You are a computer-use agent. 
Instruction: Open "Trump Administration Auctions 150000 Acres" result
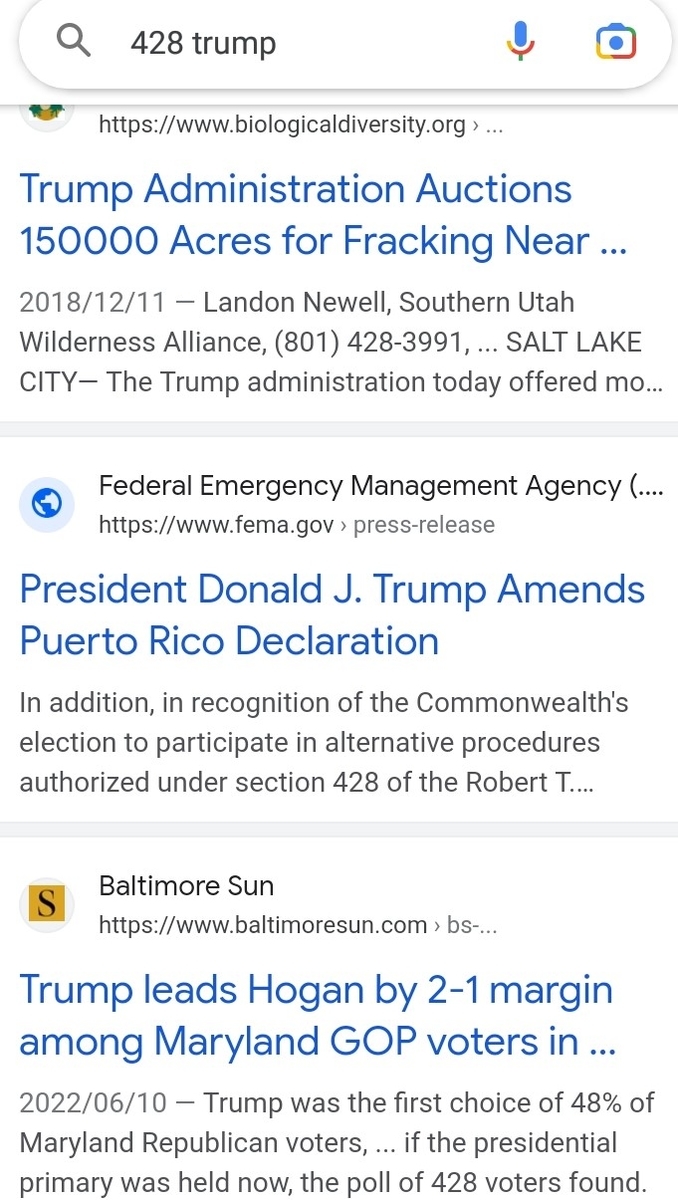point(323,215)
